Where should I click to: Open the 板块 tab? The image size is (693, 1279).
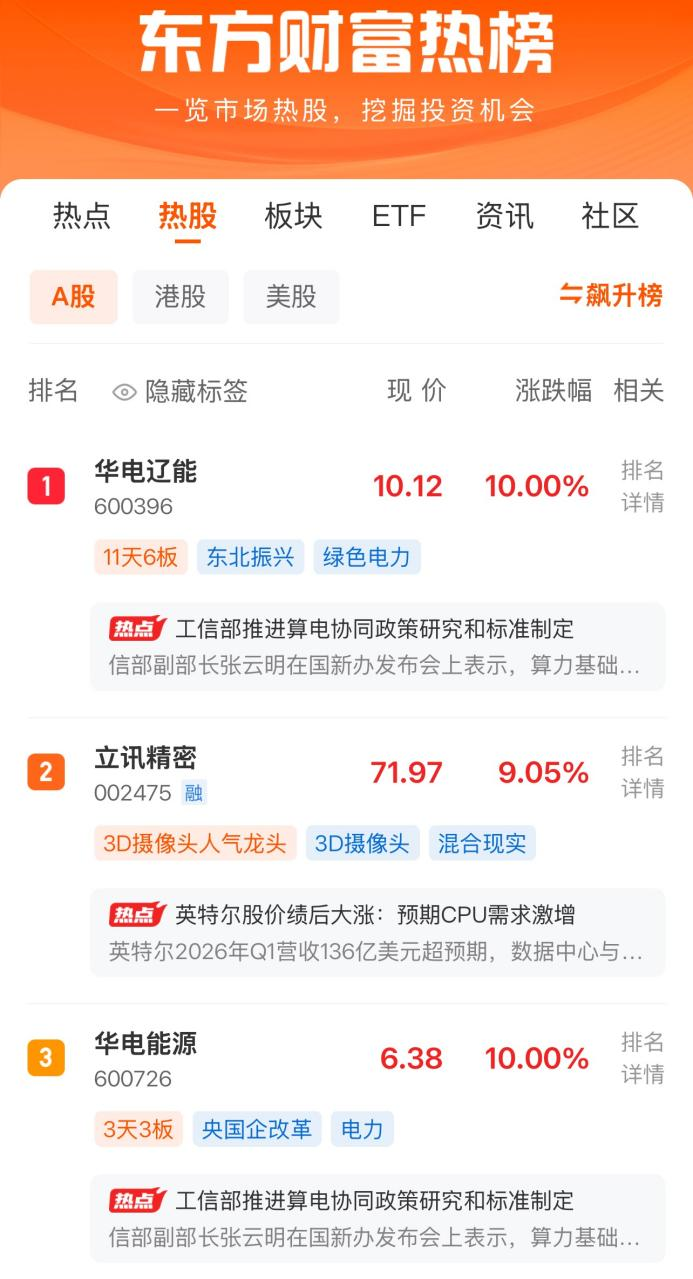tap(293, 216)
